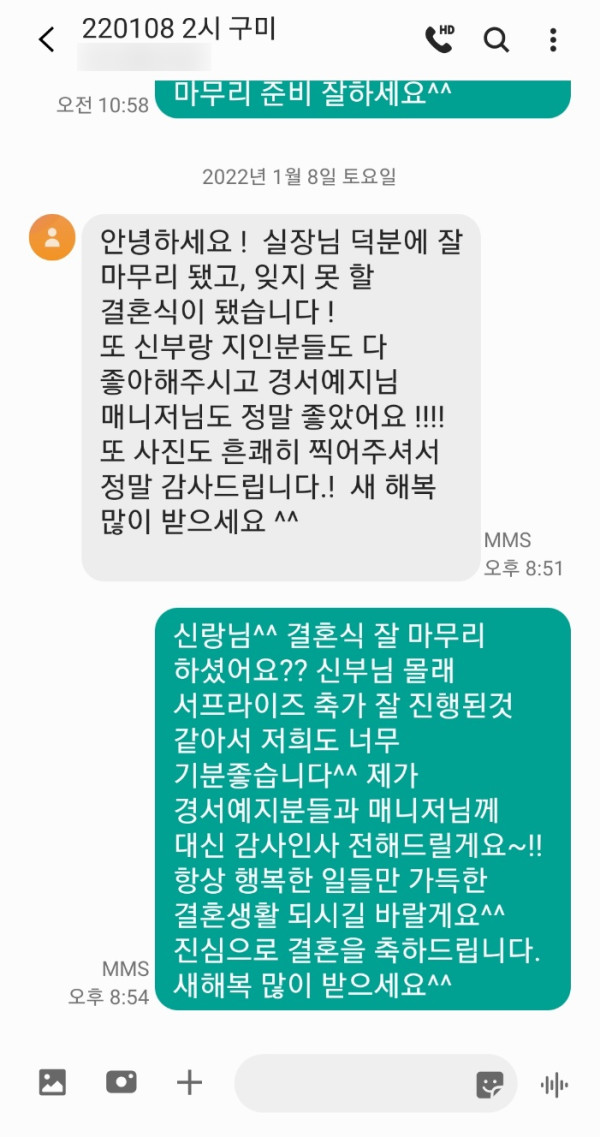
Task: Open the sender's contact avatar
Action: coord(52,237)
